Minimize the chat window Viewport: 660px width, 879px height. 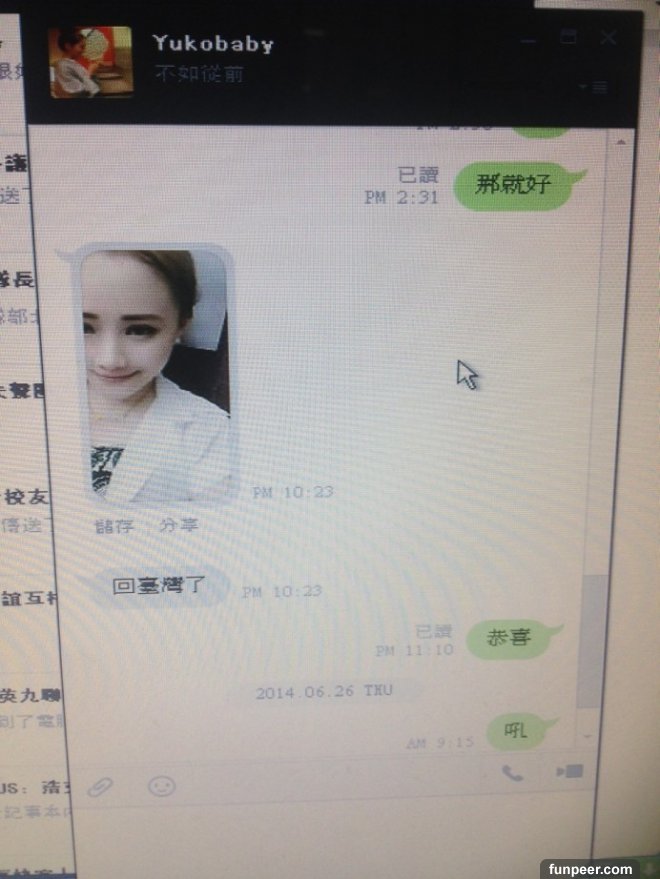tap(528, 40)
